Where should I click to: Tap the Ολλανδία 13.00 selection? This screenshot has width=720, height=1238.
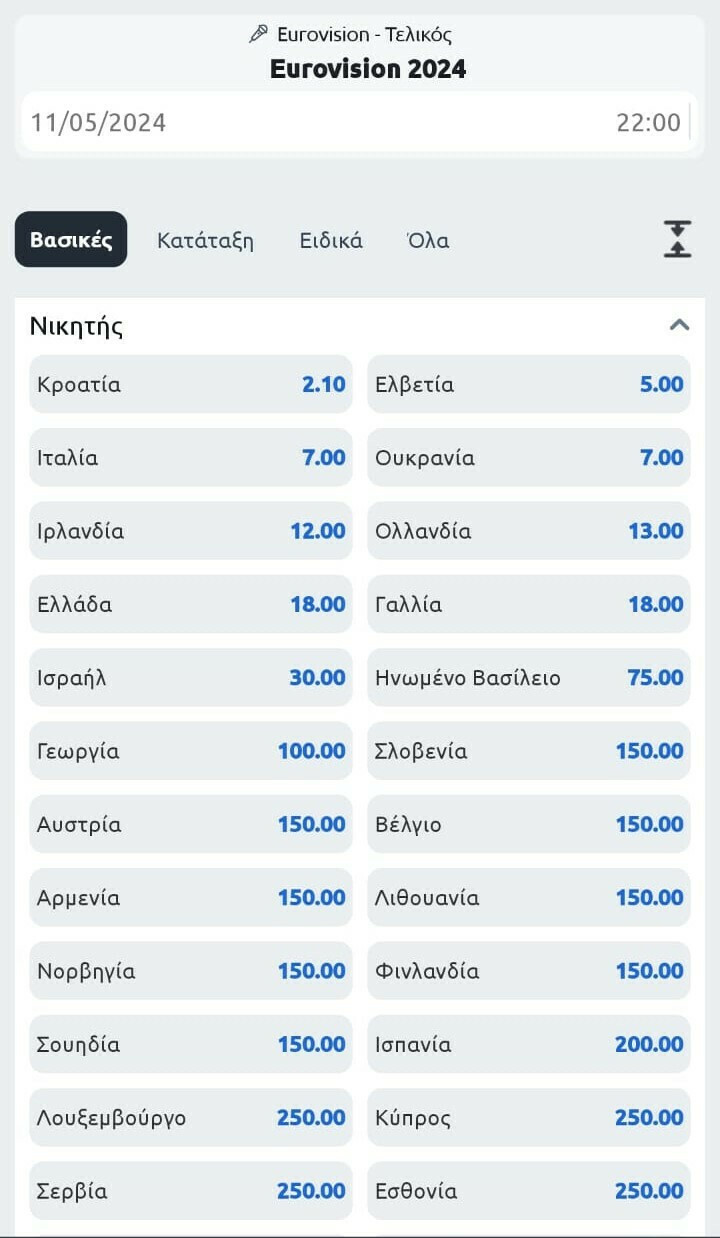click(528, 531)
